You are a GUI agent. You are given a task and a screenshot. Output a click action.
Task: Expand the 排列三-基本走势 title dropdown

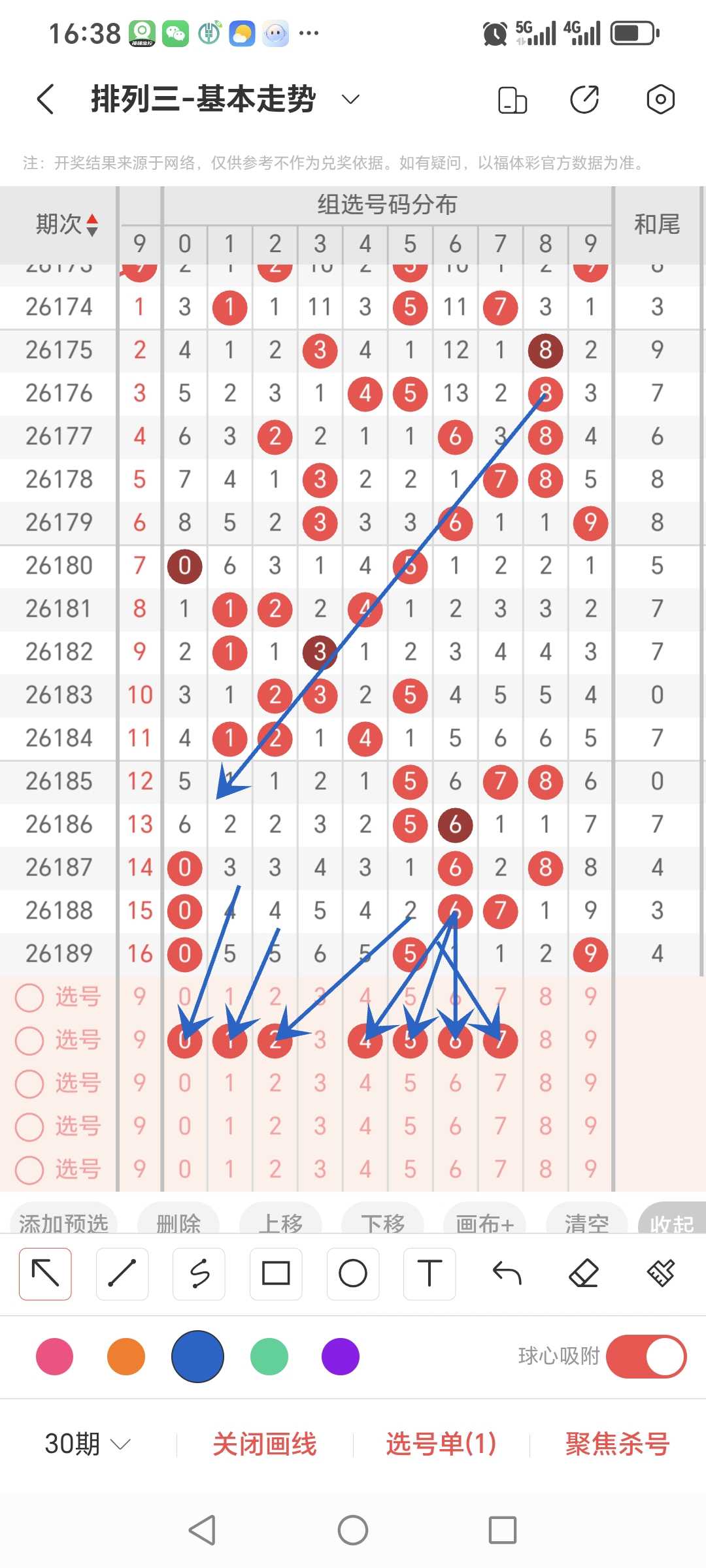click(x=351, y=99)
